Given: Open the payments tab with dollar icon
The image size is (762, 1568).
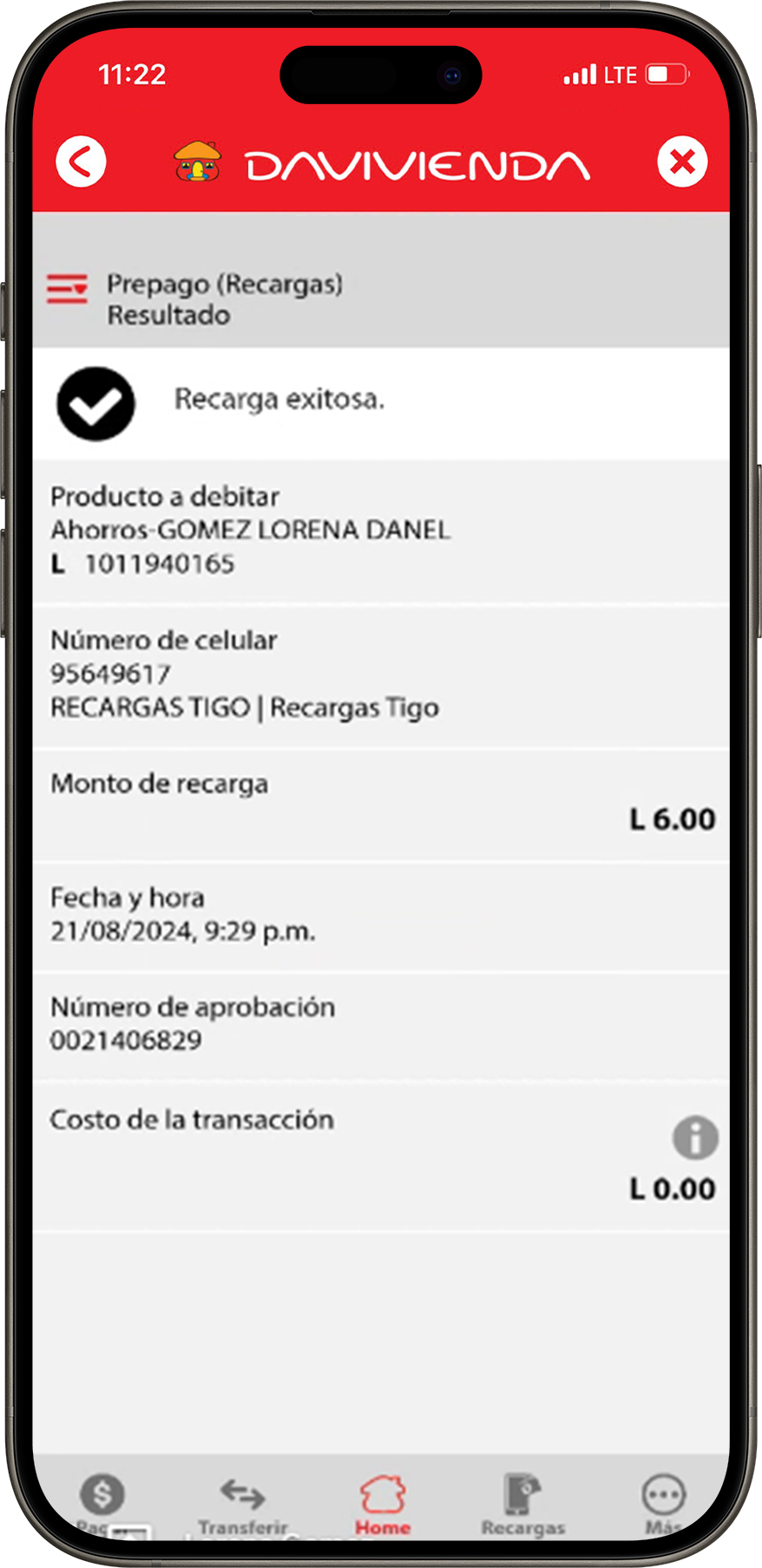Looking at the screenshot, I should pos(102,1504).
